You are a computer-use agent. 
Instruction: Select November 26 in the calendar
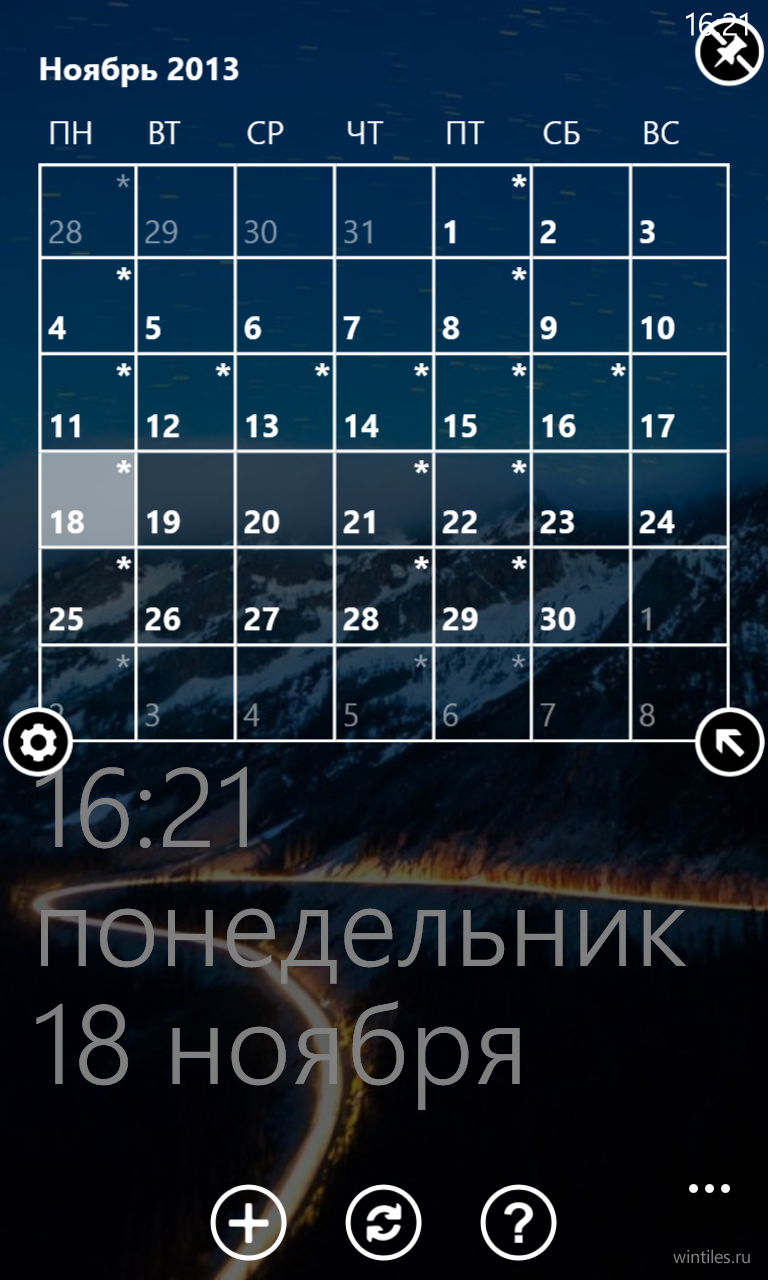[x=186, y=597]
